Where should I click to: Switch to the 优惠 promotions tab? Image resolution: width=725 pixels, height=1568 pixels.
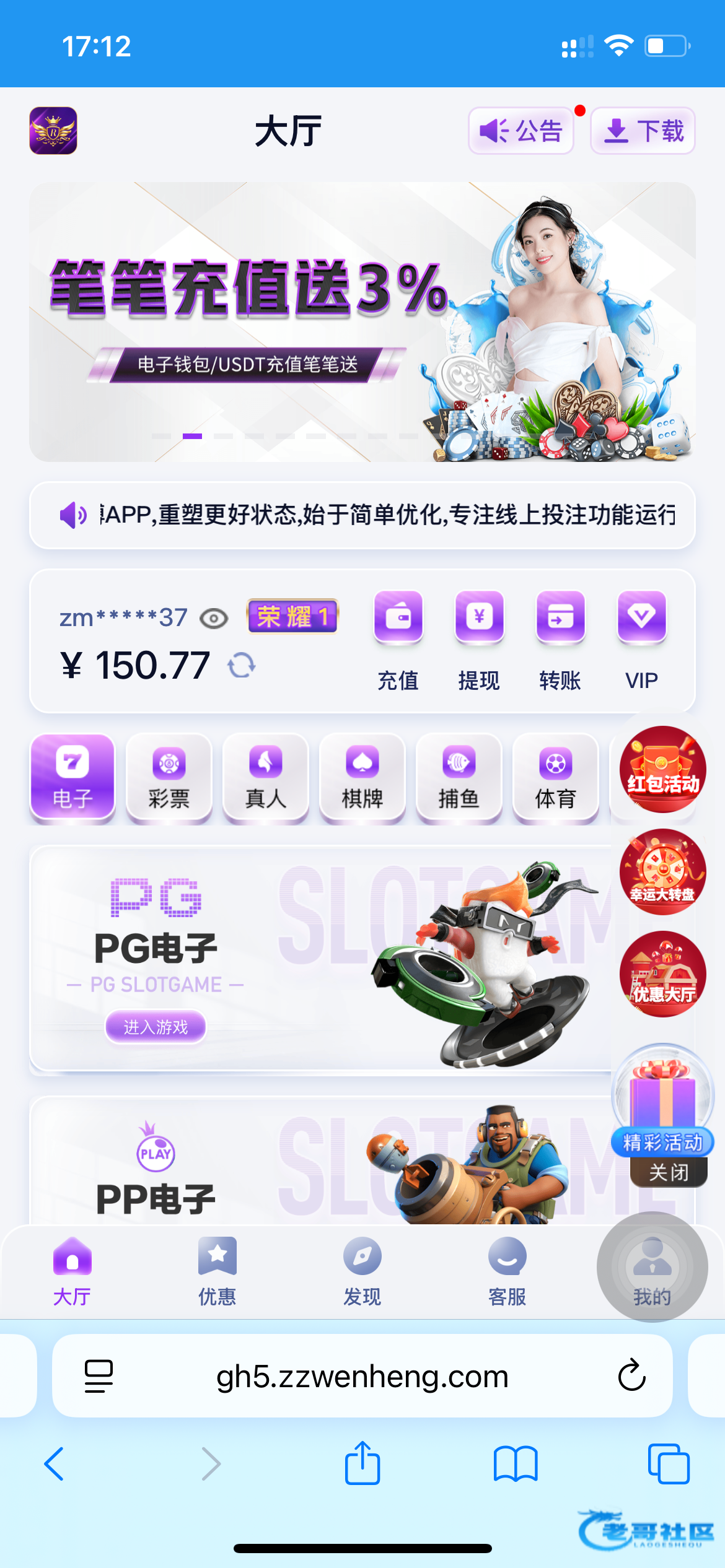[x=217, y=1271]
